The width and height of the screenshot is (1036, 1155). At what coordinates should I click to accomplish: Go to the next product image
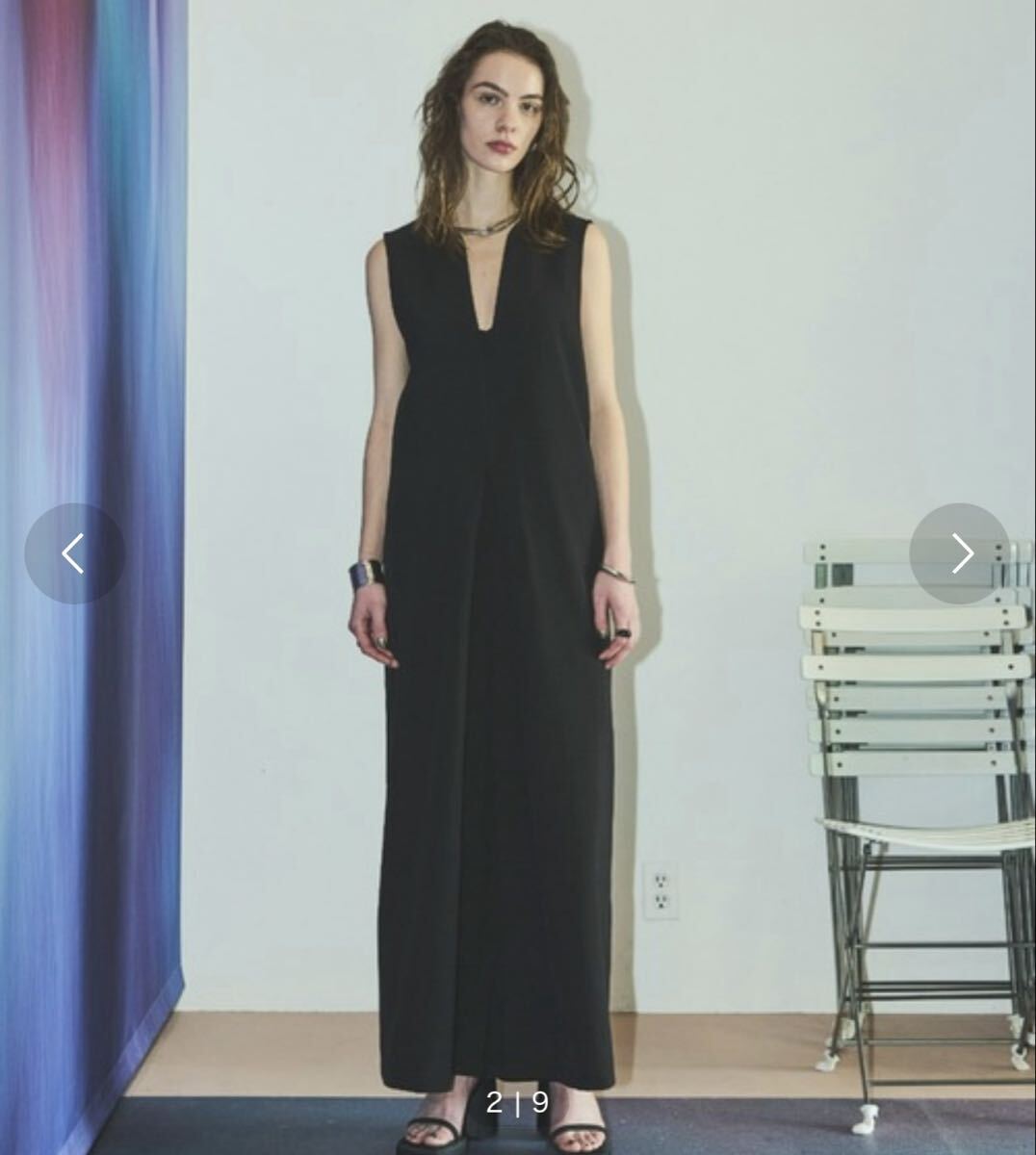tap(960, 553)
